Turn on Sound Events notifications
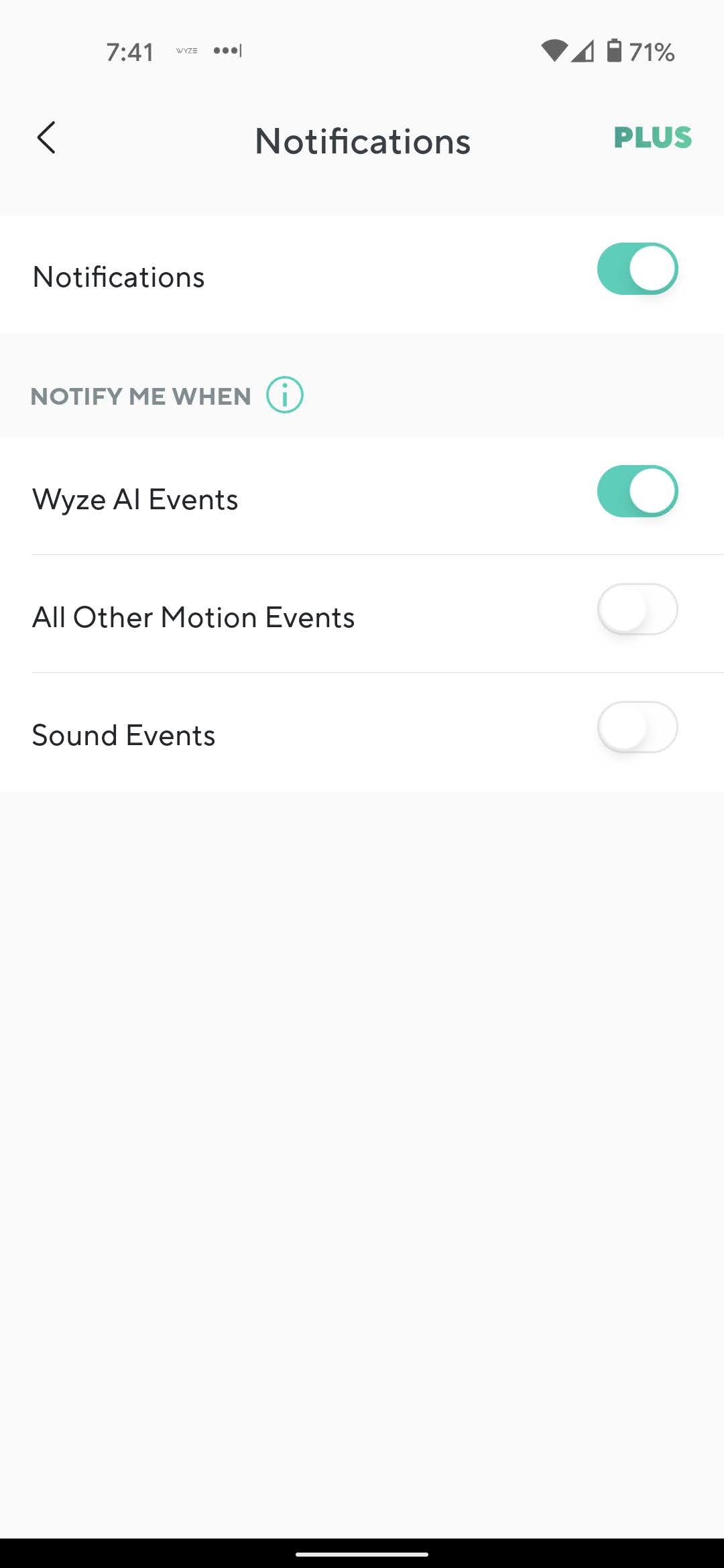724x1568 pixels. (x=637, y=727)
